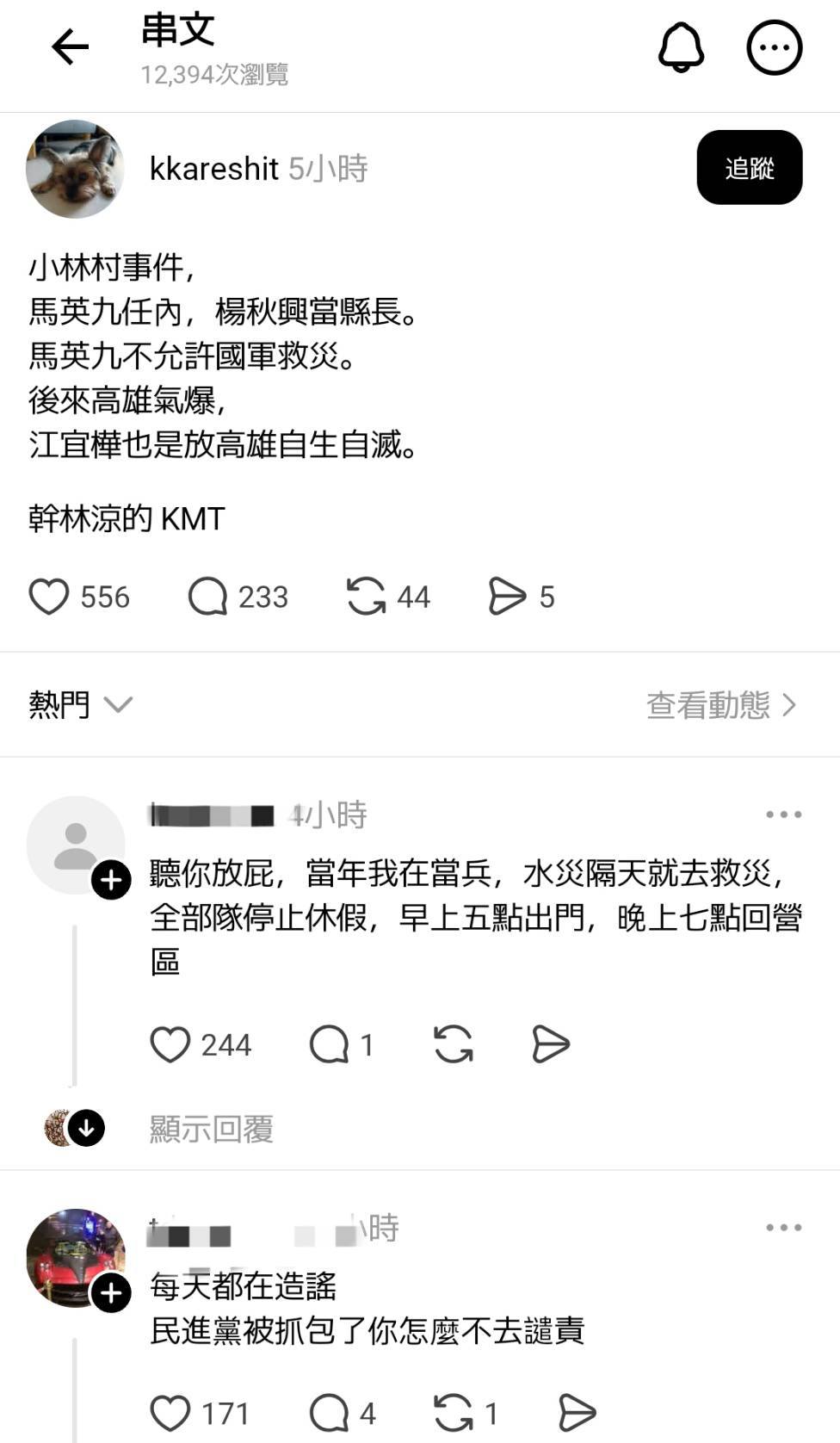
Task: Open options for the 每天都在造謠 reply
Action: click(x=783, y=1228)
